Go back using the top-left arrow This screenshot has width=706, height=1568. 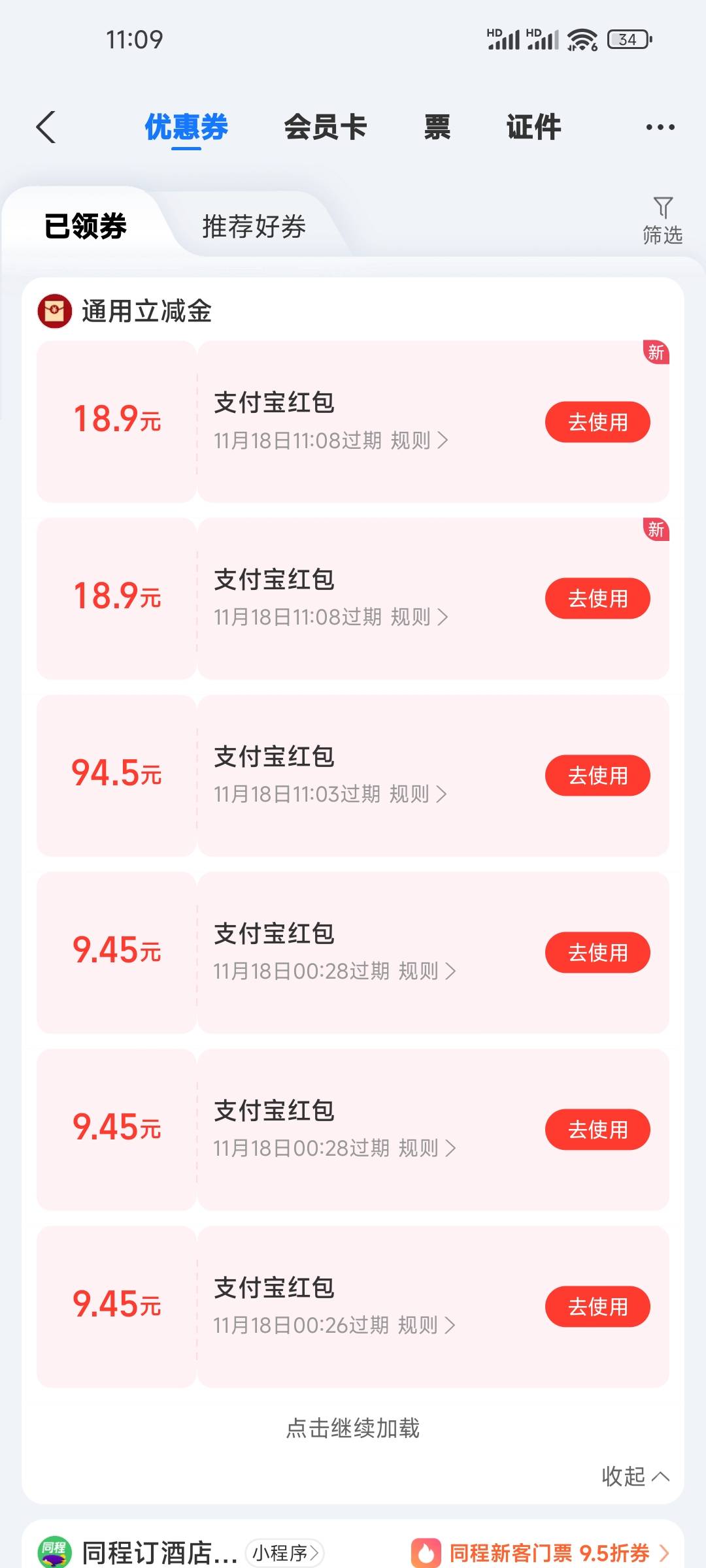pyautogui.click(x=46, y=127)
